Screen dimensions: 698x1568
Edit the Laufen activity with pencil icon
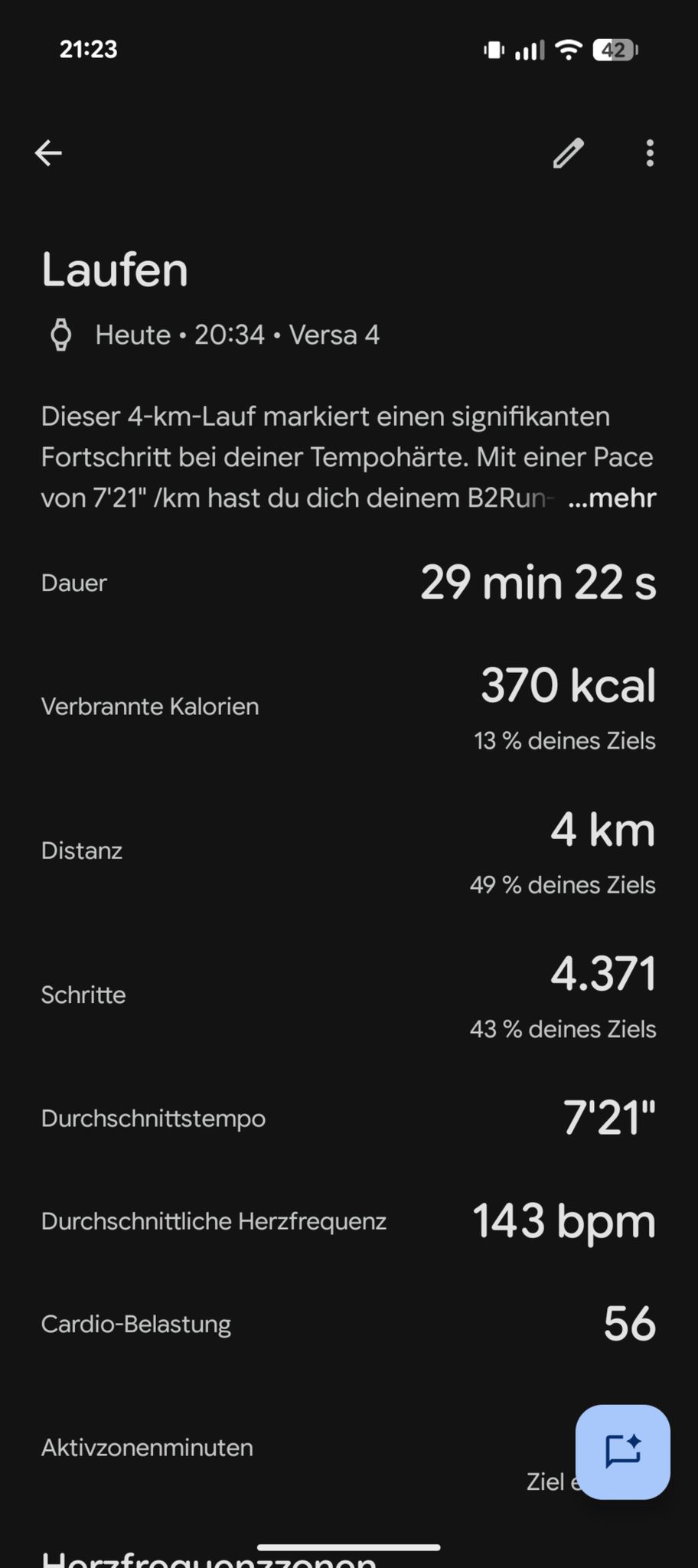[569, 153]
